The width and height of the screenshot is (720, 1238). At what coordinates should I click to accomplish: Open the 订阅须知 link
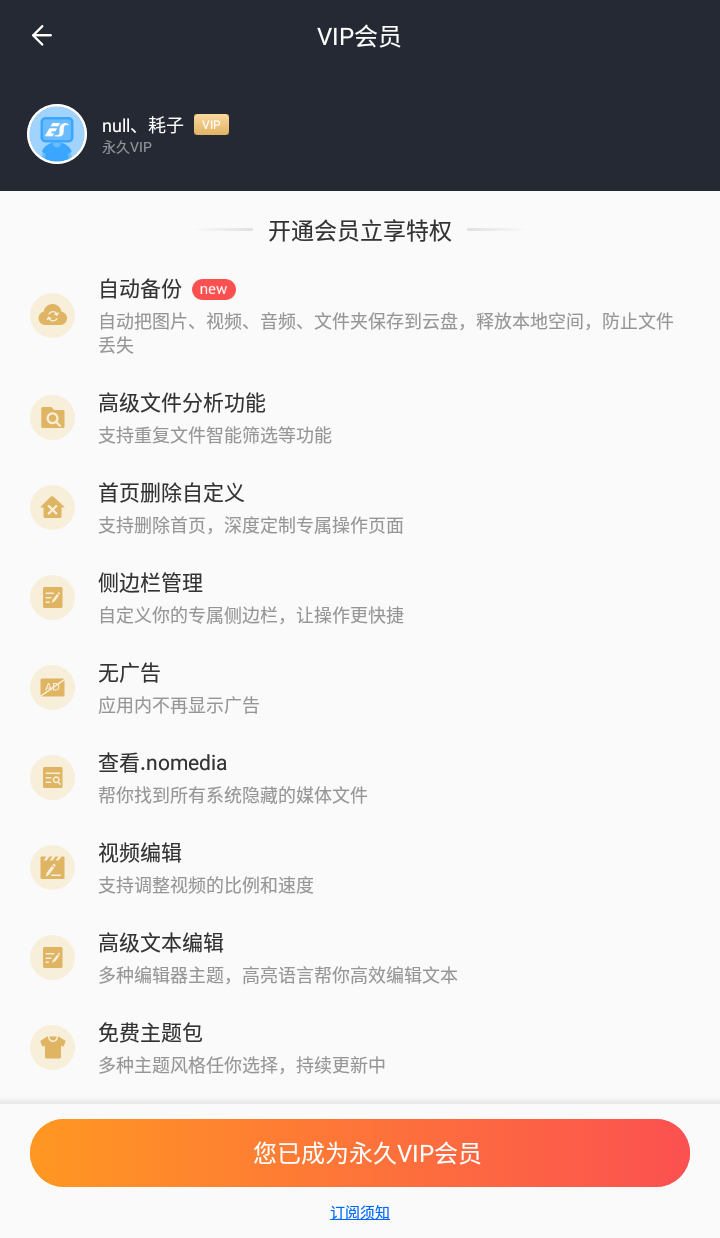click(x=360, y=1212)
